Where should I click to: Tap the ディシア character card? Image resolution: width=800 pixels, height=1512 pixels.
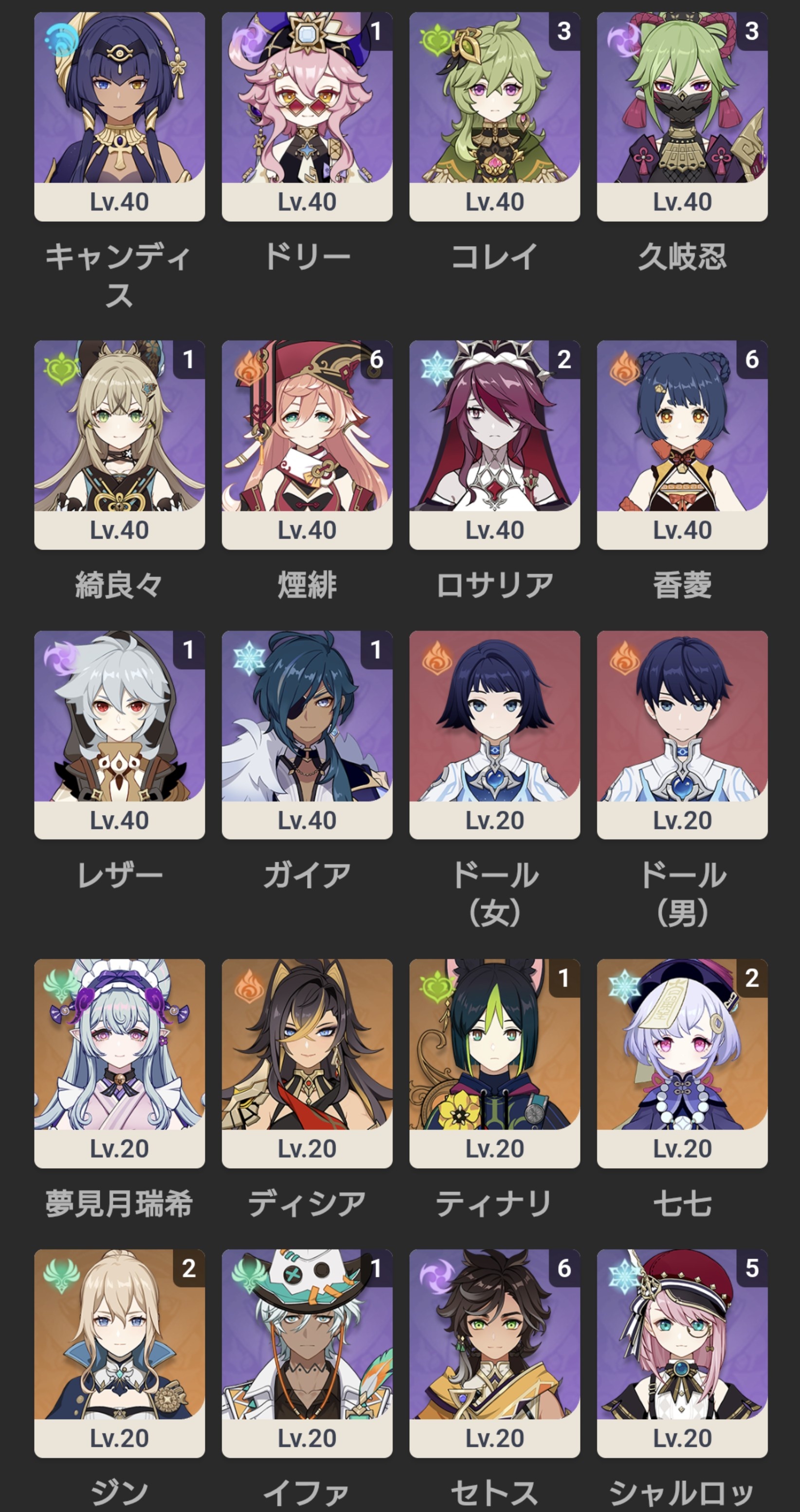[x=307, y=1063]
